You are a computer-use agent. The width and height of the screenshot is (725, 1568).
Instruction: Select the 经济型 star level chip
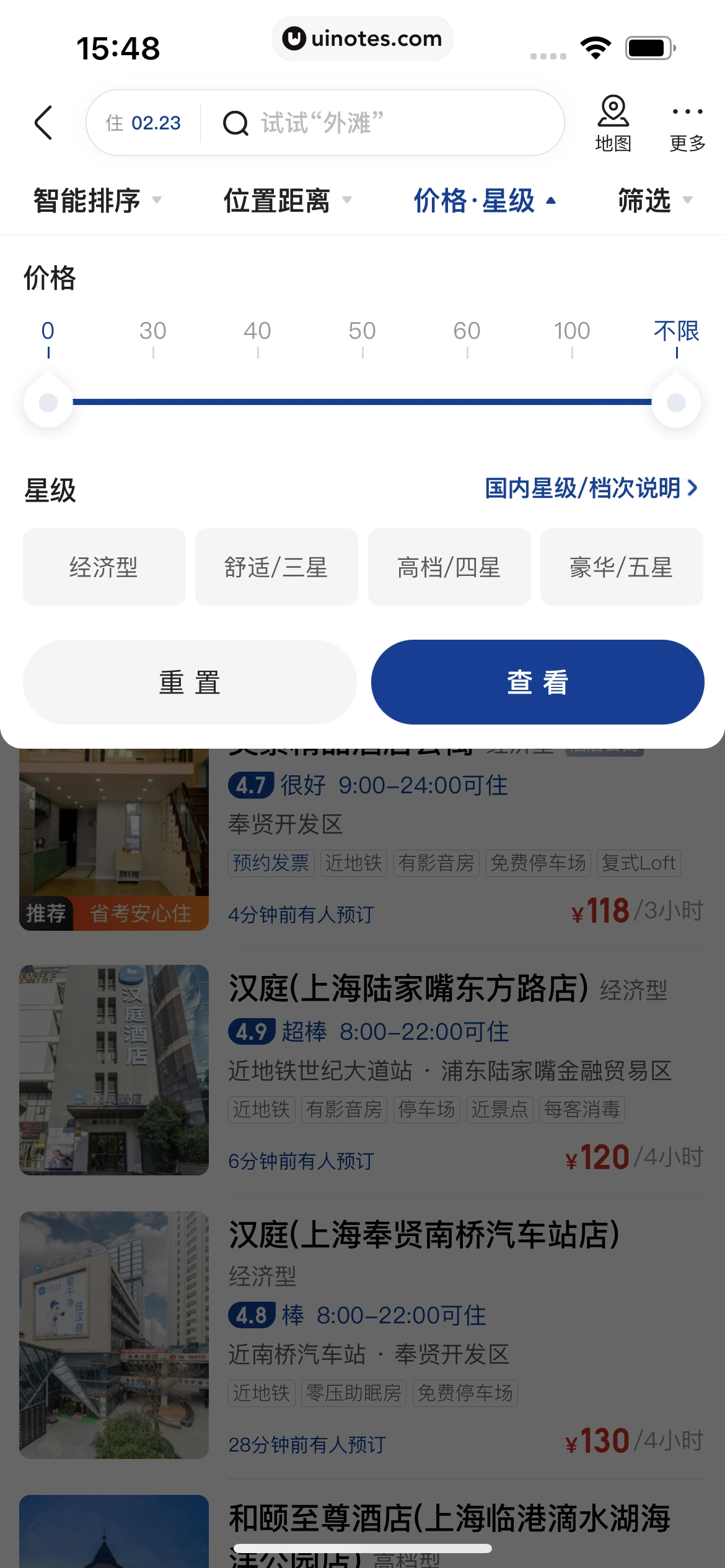coord(104,567)
